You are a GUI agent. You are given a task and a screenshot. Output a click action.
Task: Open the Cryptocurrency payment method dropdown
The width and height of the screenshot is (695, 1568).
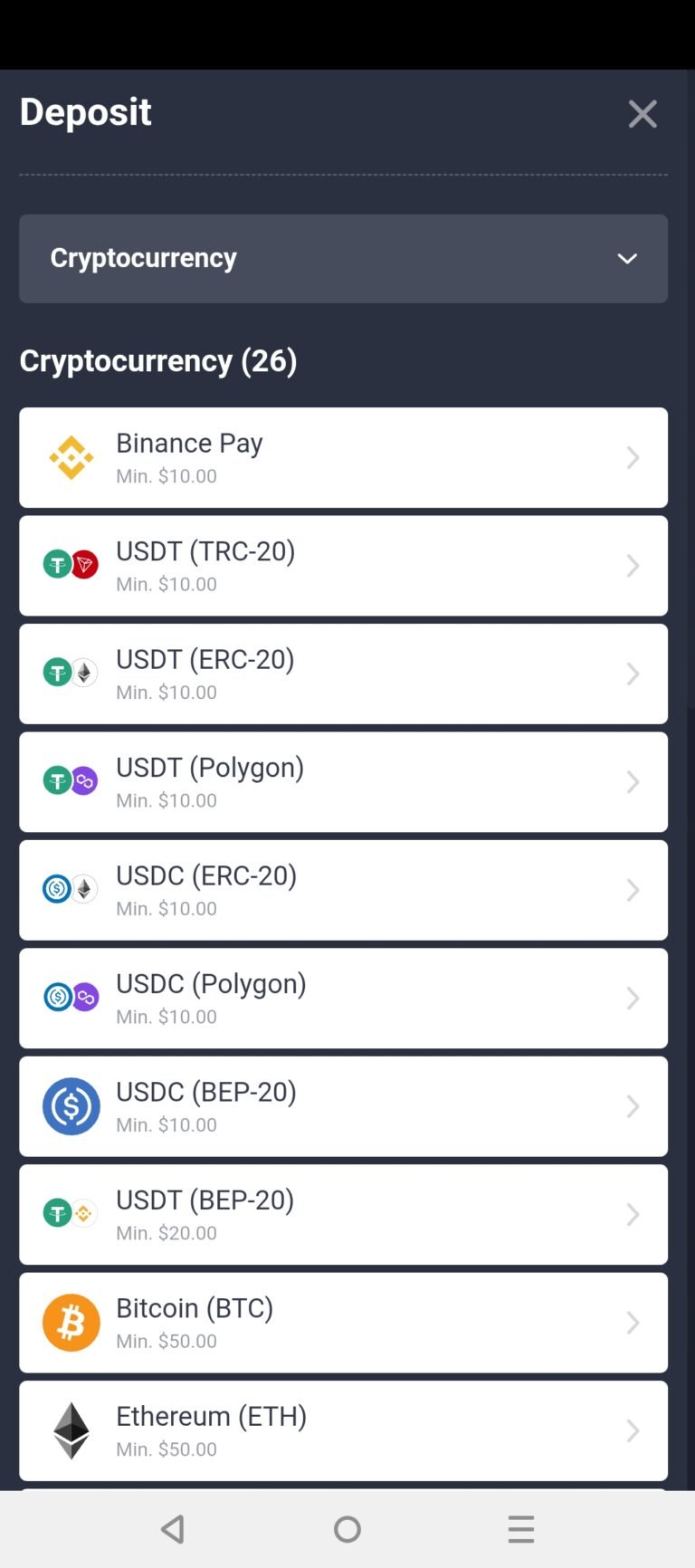[347, 259]
